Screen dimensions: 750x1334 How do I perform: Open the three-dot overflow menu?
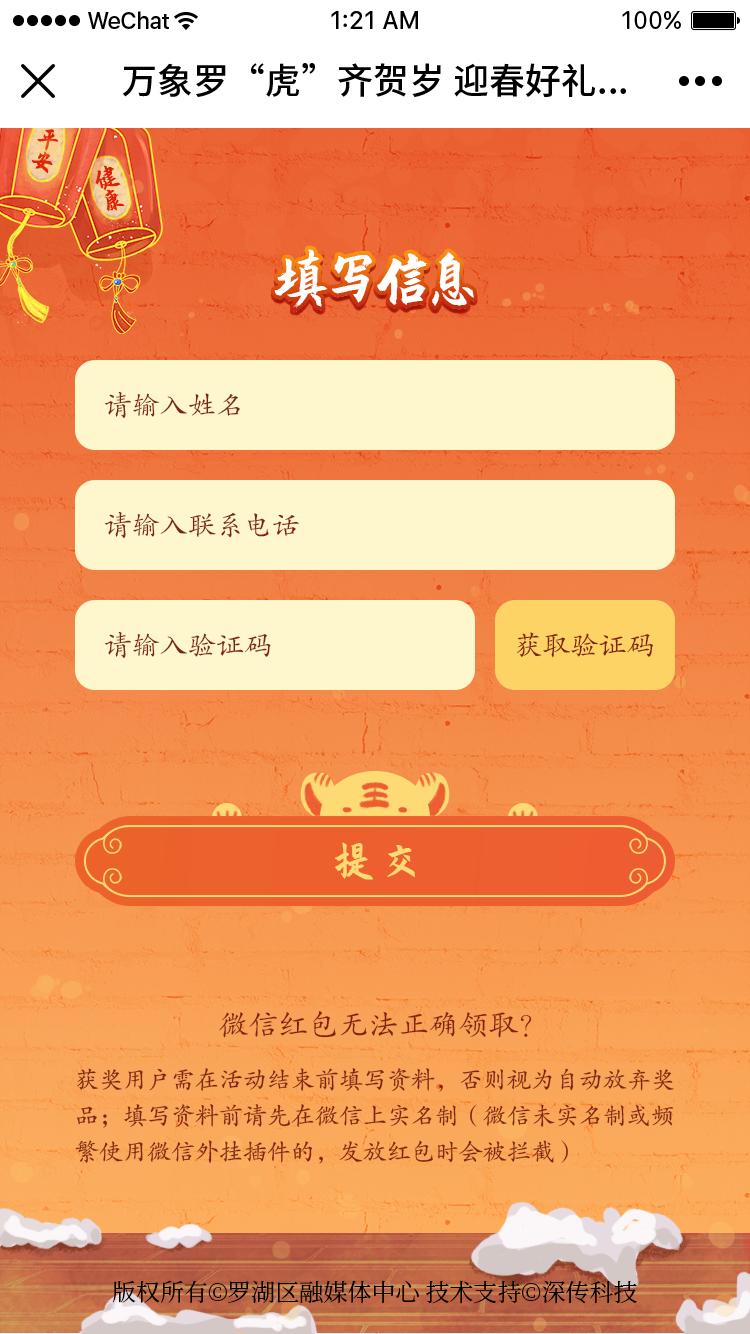click(700, 82)
